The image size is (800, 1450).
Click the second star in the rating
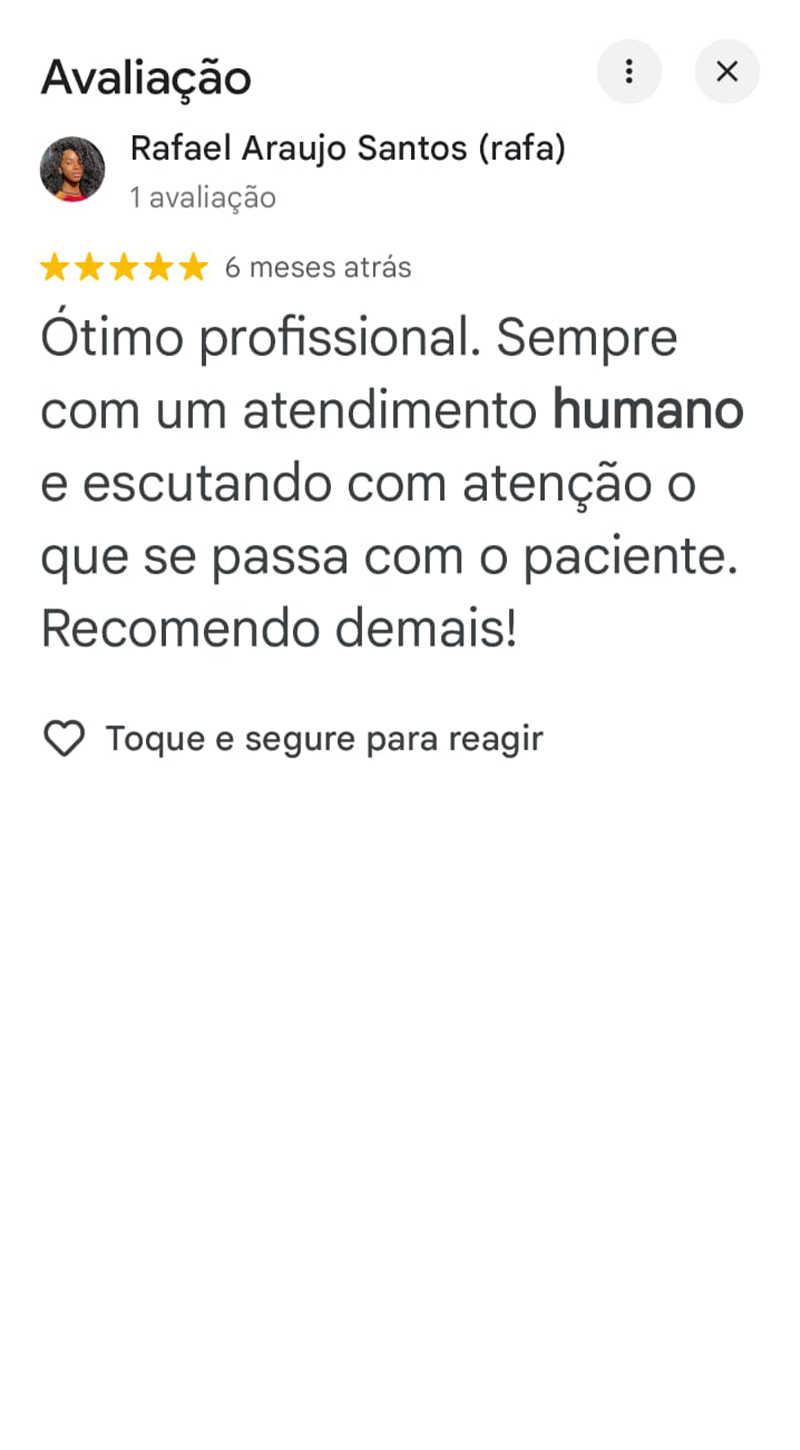[x=89, y=267]
